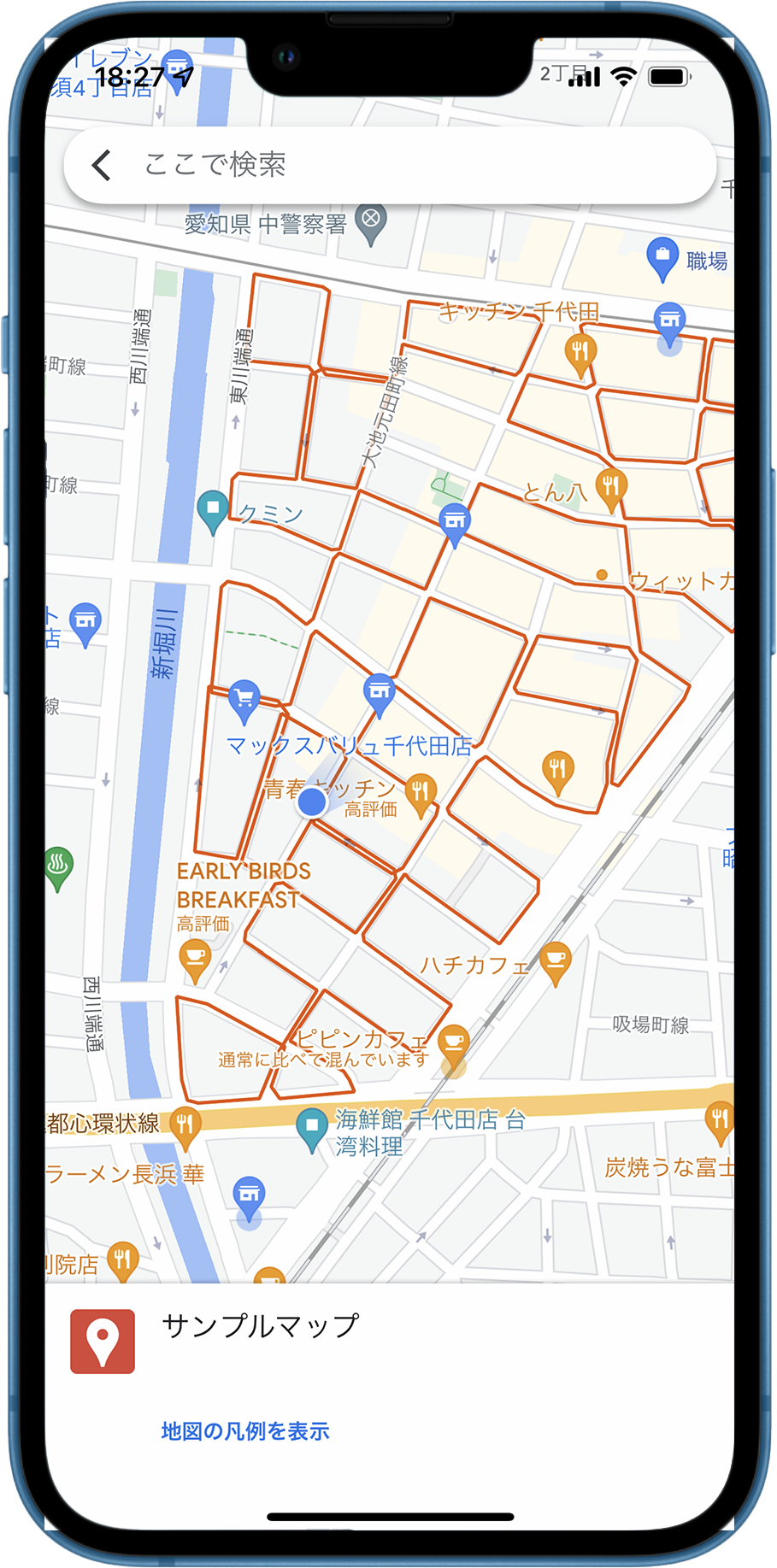The height and width of the screenshot is (1568, 777).
Task: Select the とん八 restaurant pin
Action: [x=610, y=487]
